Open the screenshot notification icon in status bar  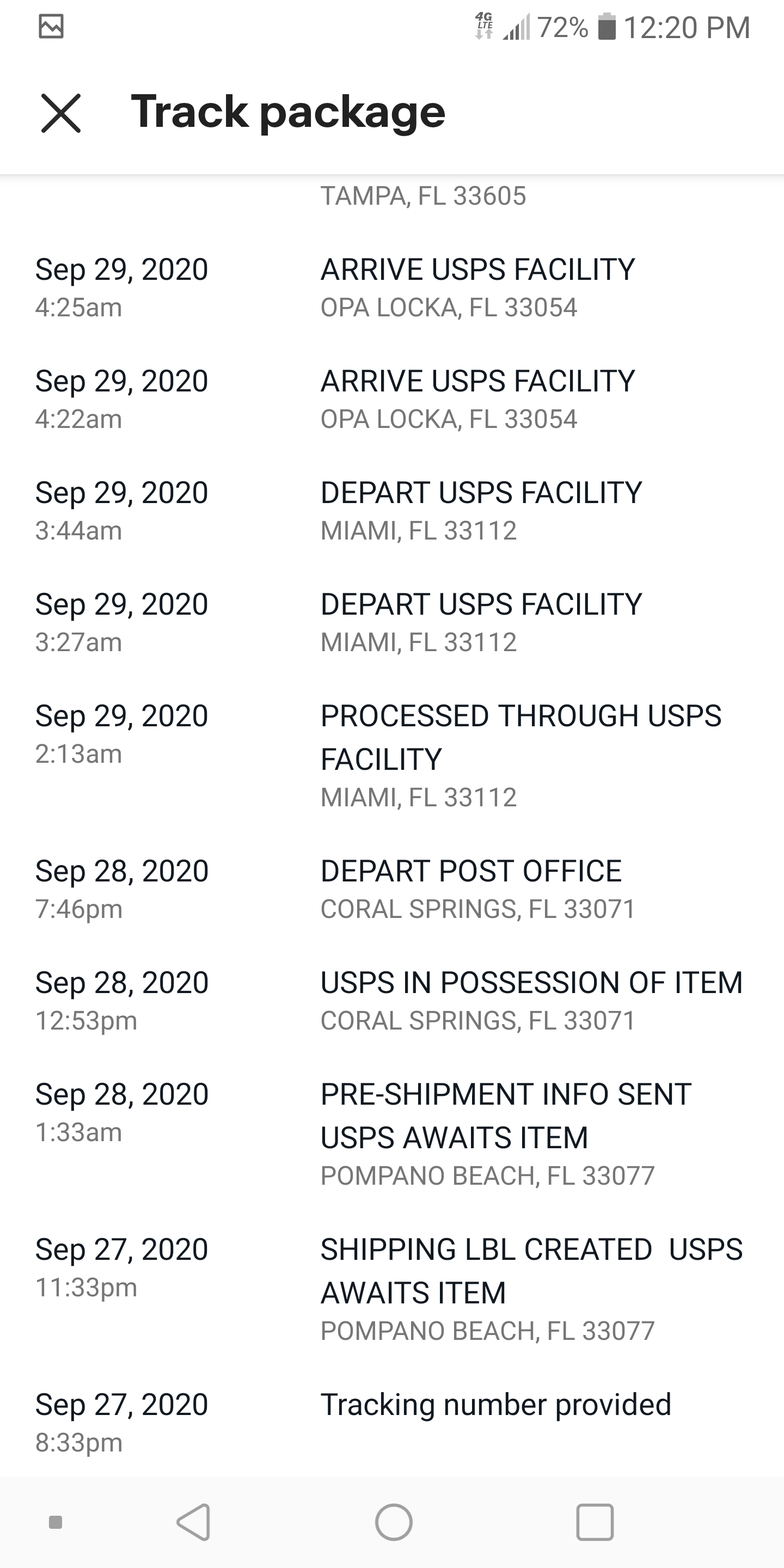52,27
